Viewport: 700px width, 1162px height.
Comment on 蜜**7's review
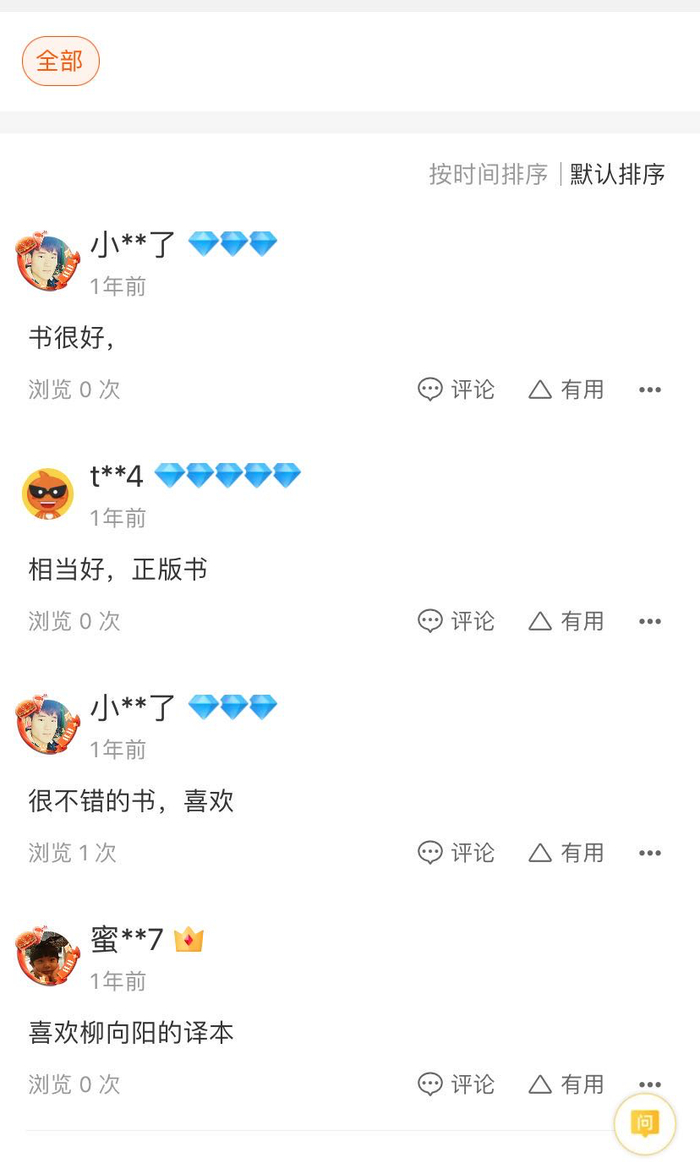[456, 1084]
